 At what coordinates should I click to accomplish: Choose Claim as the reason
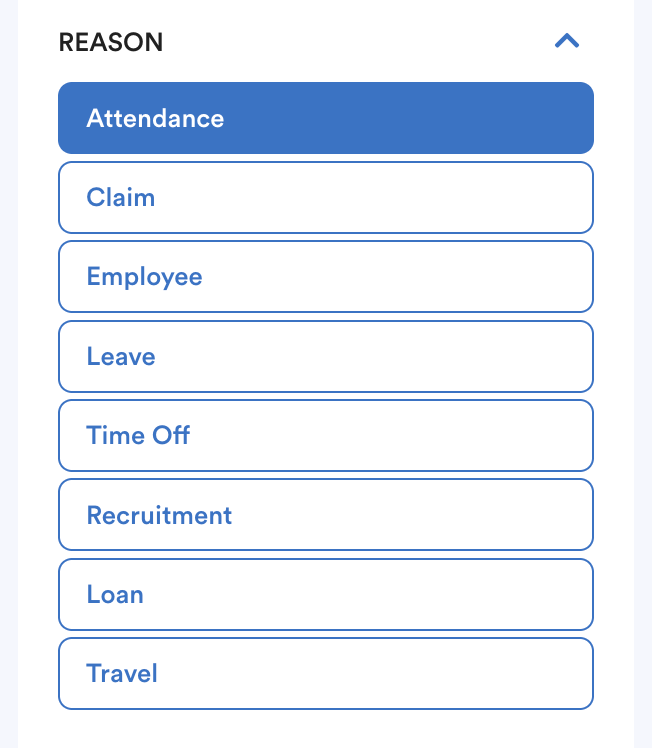click(326, 197)
